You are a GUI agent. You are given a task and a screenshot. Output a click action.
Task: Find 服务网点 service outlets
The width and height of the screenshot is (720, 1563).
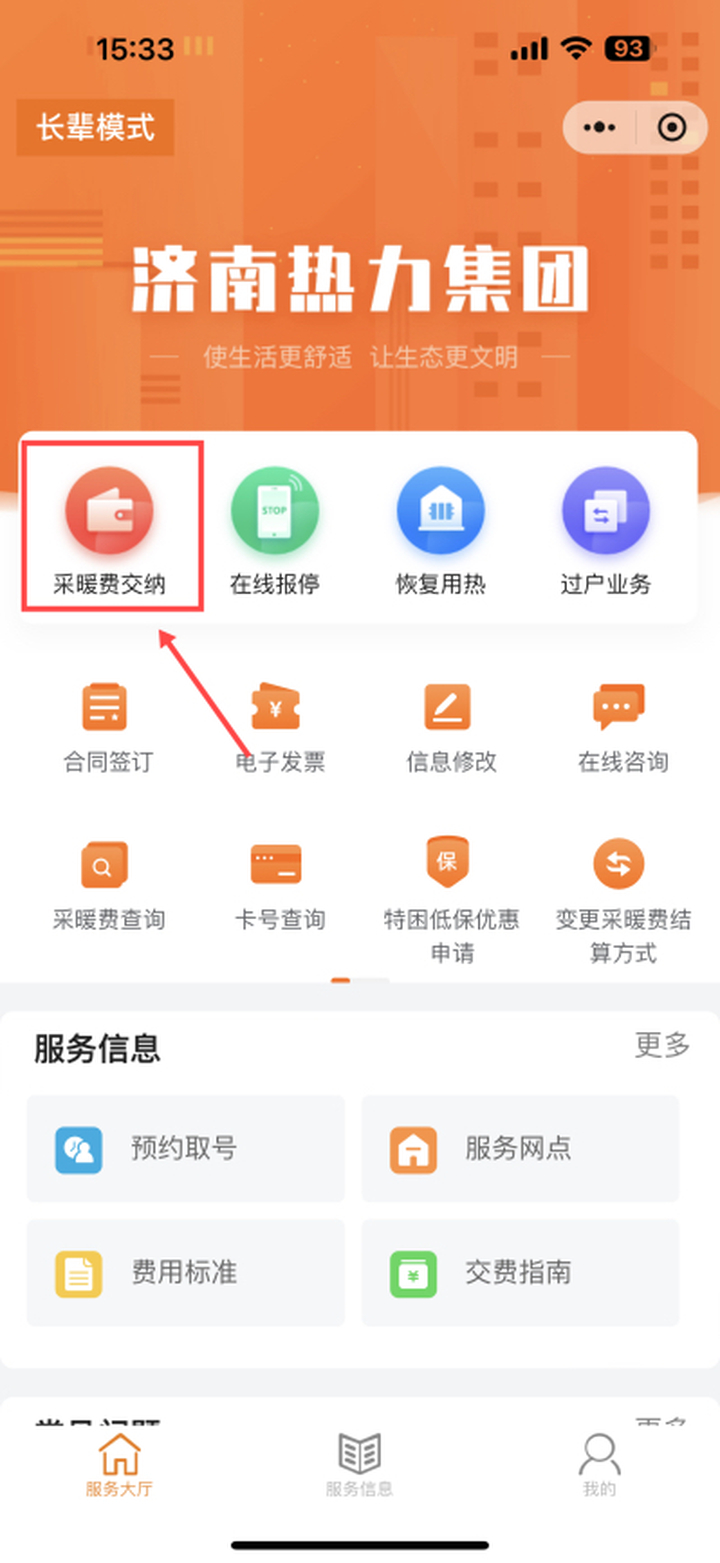[520, 1148]
